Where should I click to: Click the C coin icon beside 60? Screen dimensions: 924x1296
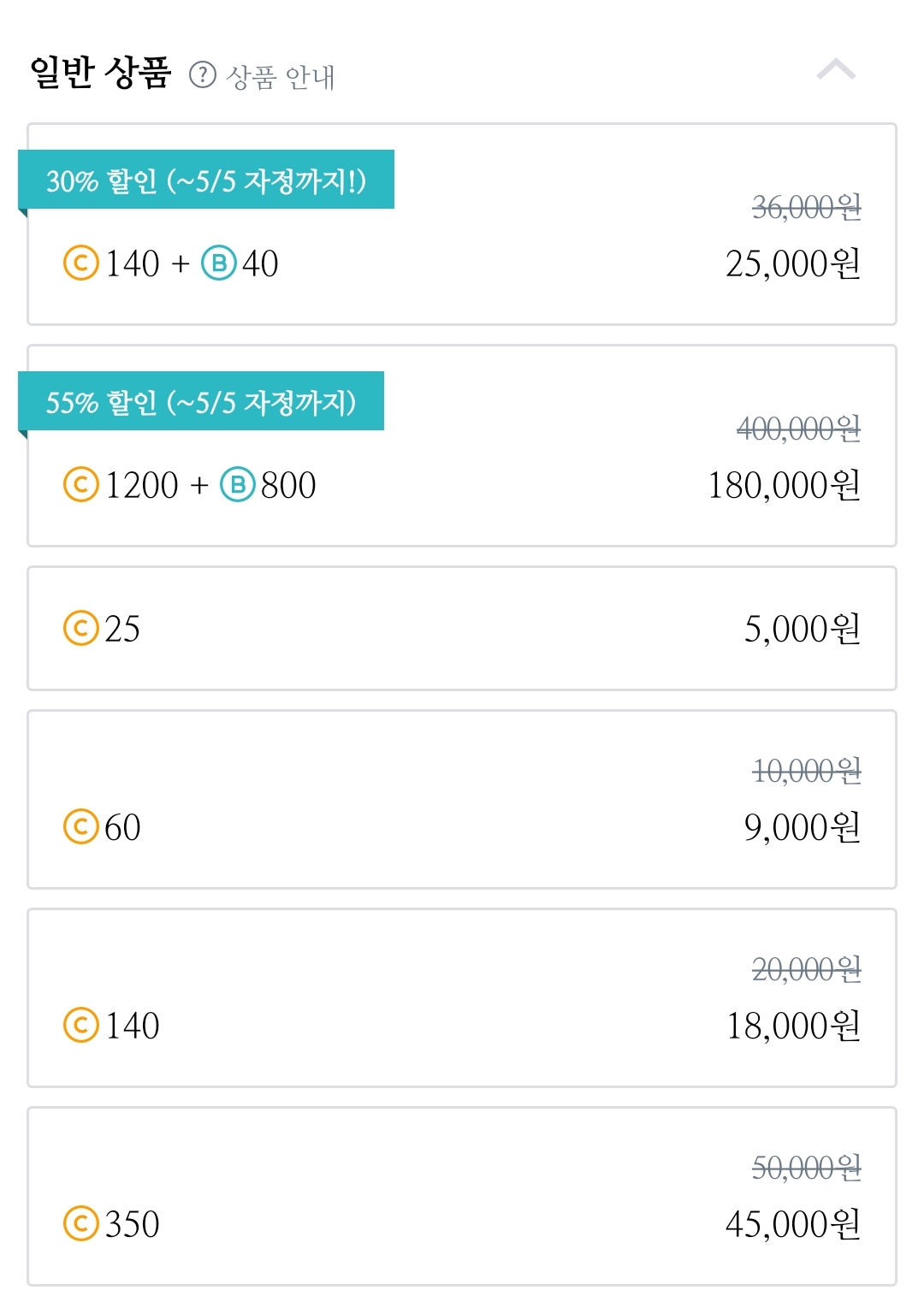(81, 828)
